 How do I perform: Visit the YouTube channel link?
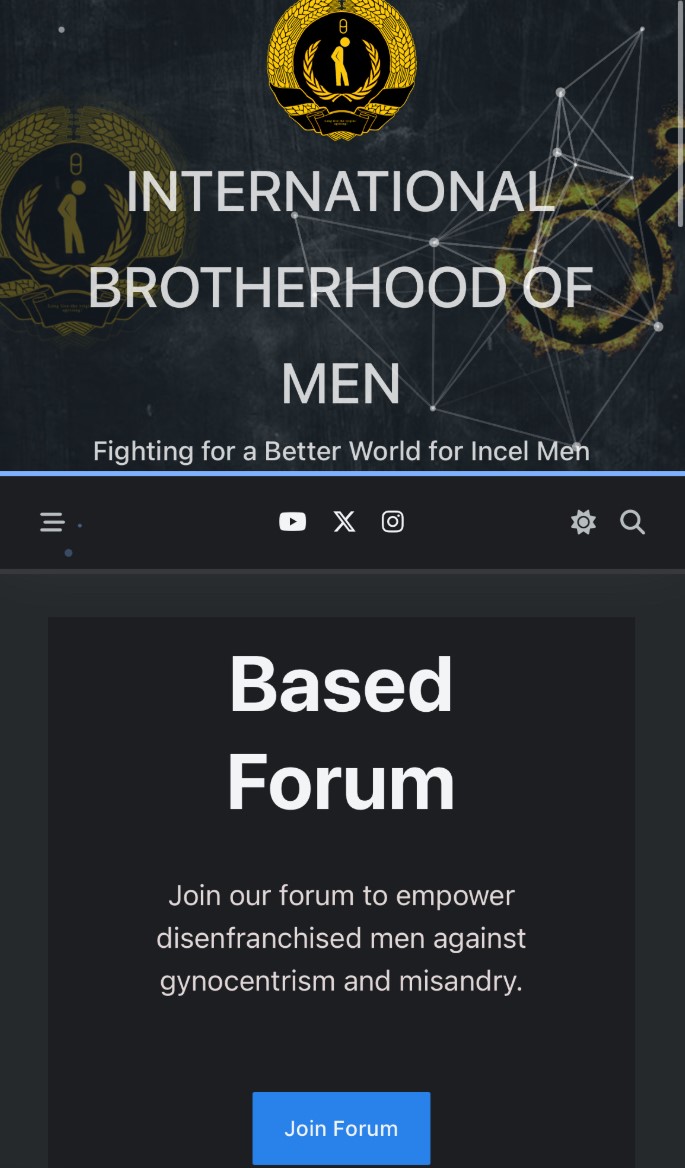click(292, 522)
